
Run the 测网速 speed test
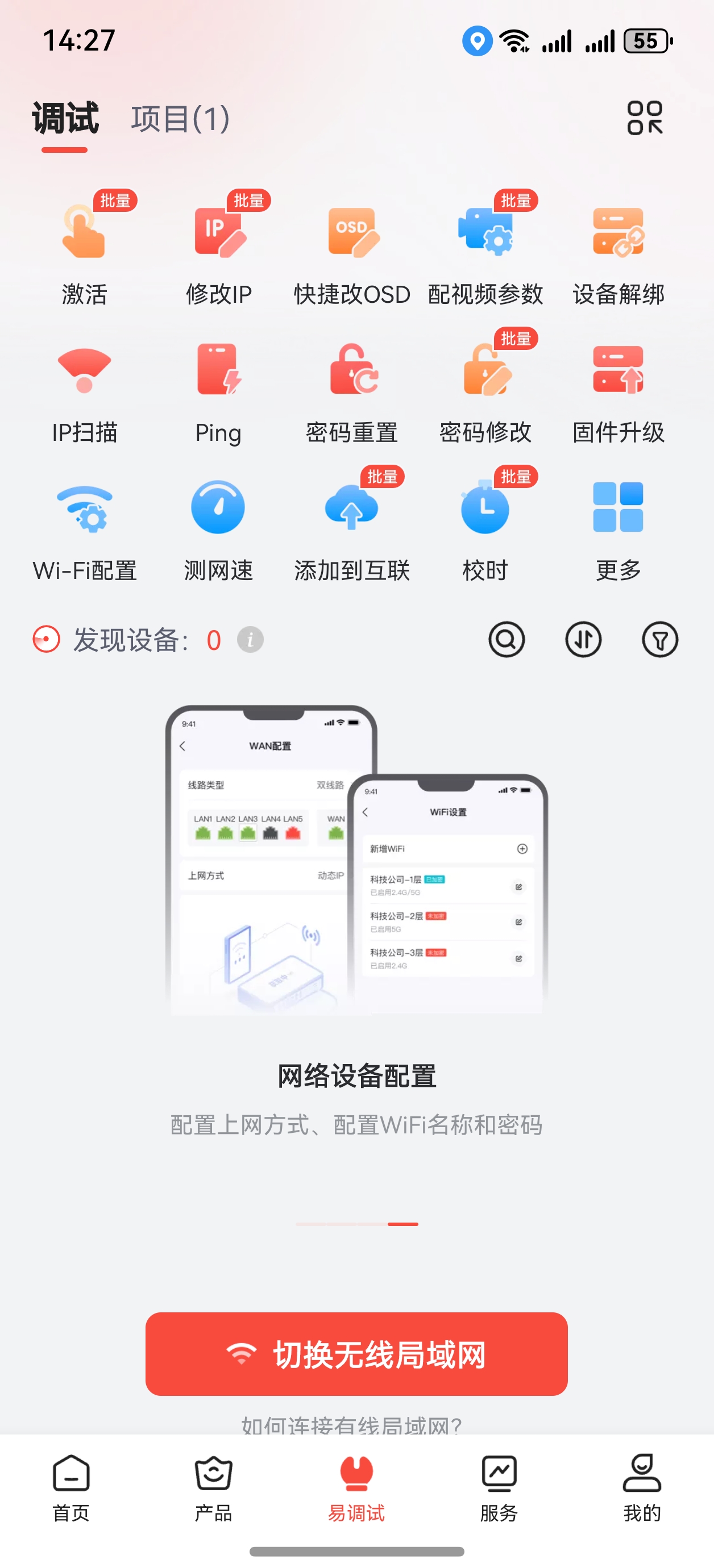[x=219, y=528]
